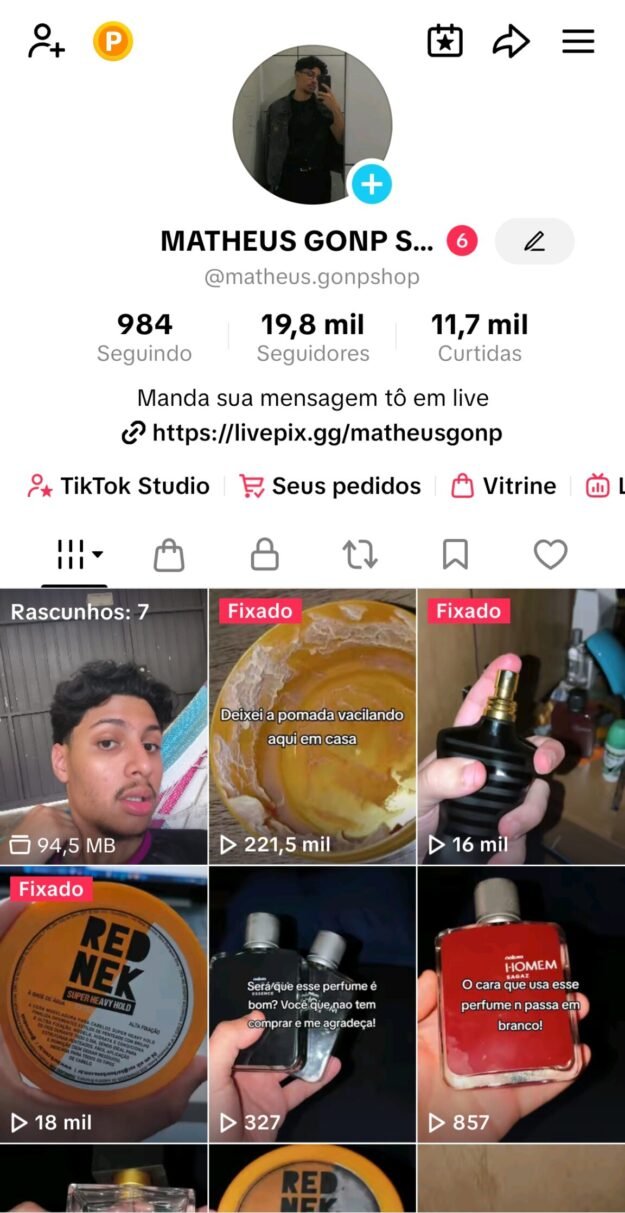Tap the gold P coin icon
This screenshot has height=1213, width=625.
(x=113, y=42)
